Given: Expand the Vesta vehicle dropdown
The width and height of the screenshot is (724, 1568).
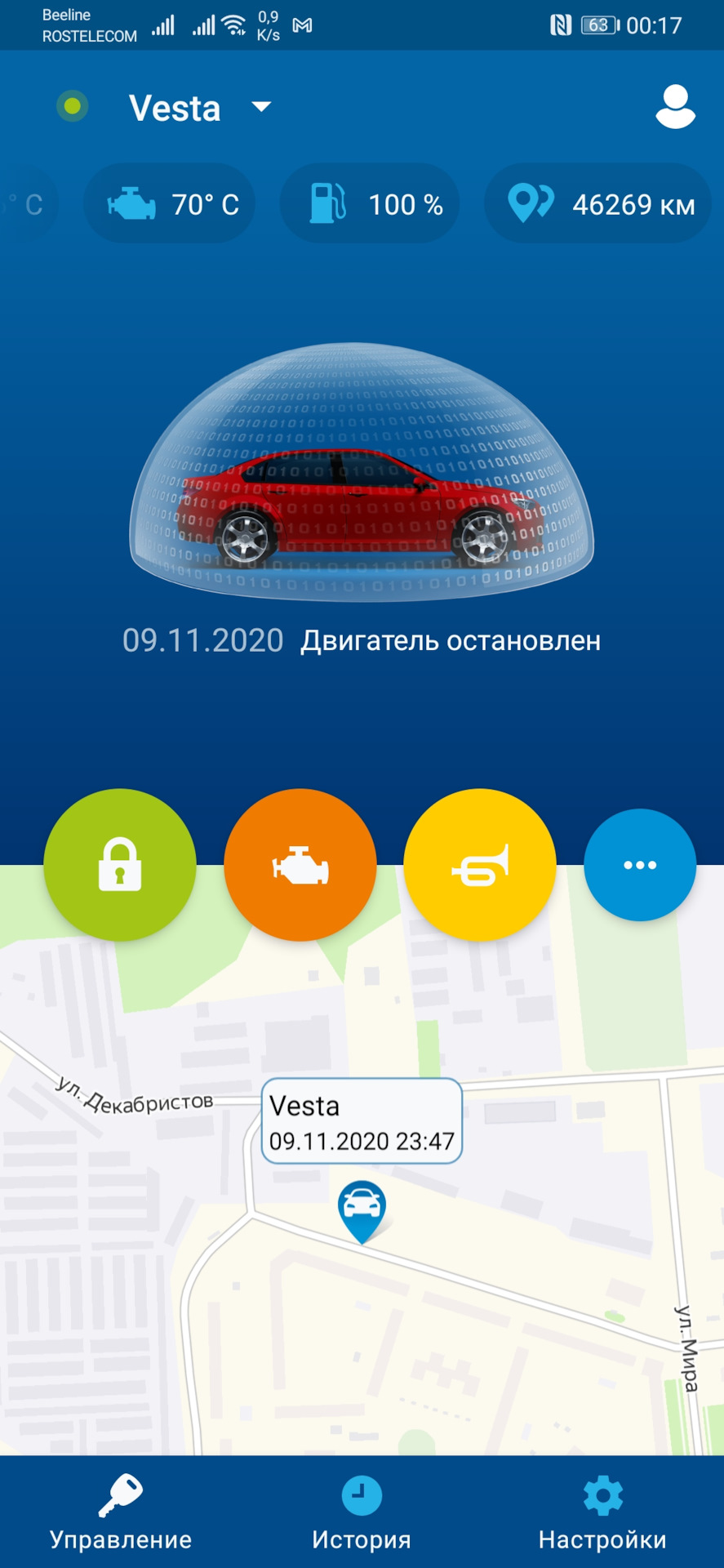Looking at the screenshot, I should click(x=260, y=107).
